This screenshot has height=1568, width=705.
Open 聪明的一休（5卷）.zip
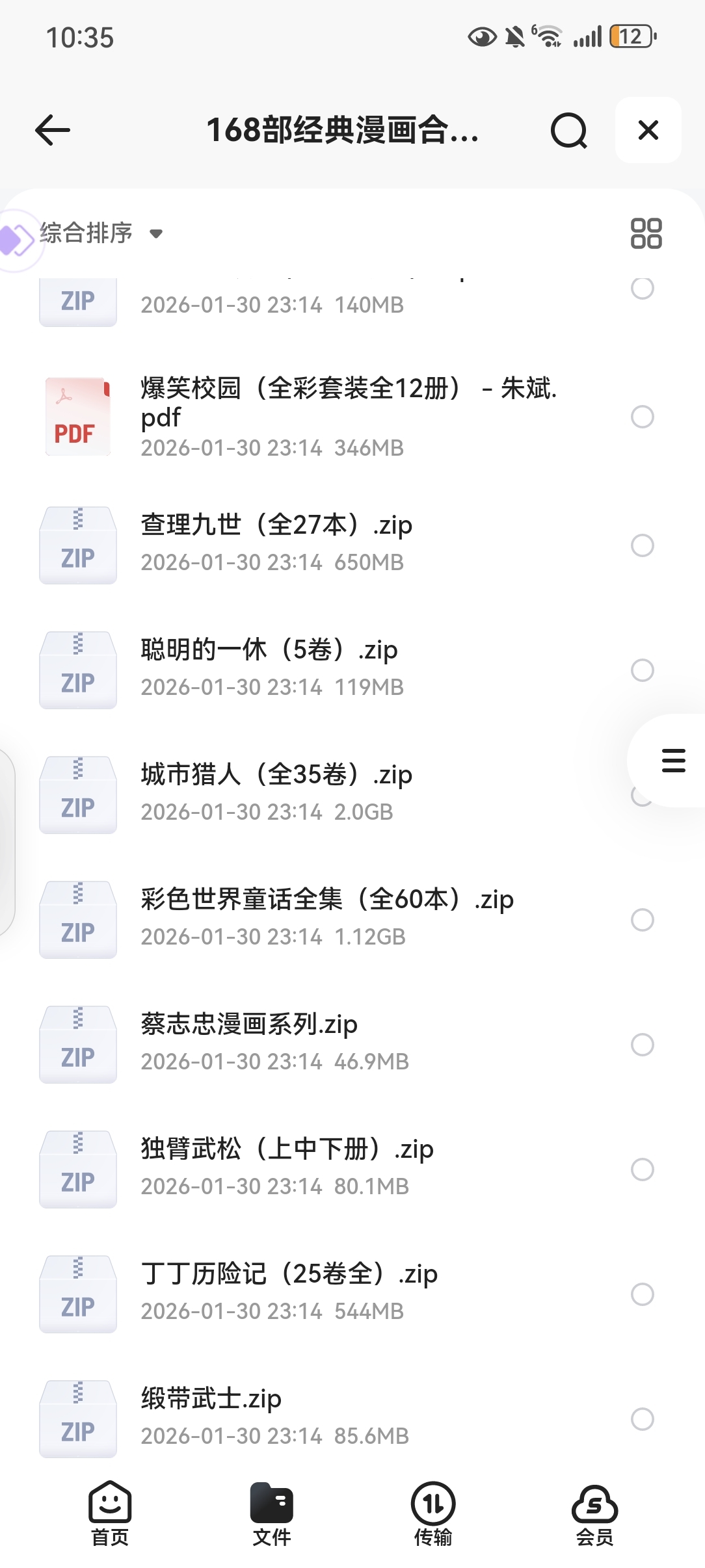tap(269, 650)
